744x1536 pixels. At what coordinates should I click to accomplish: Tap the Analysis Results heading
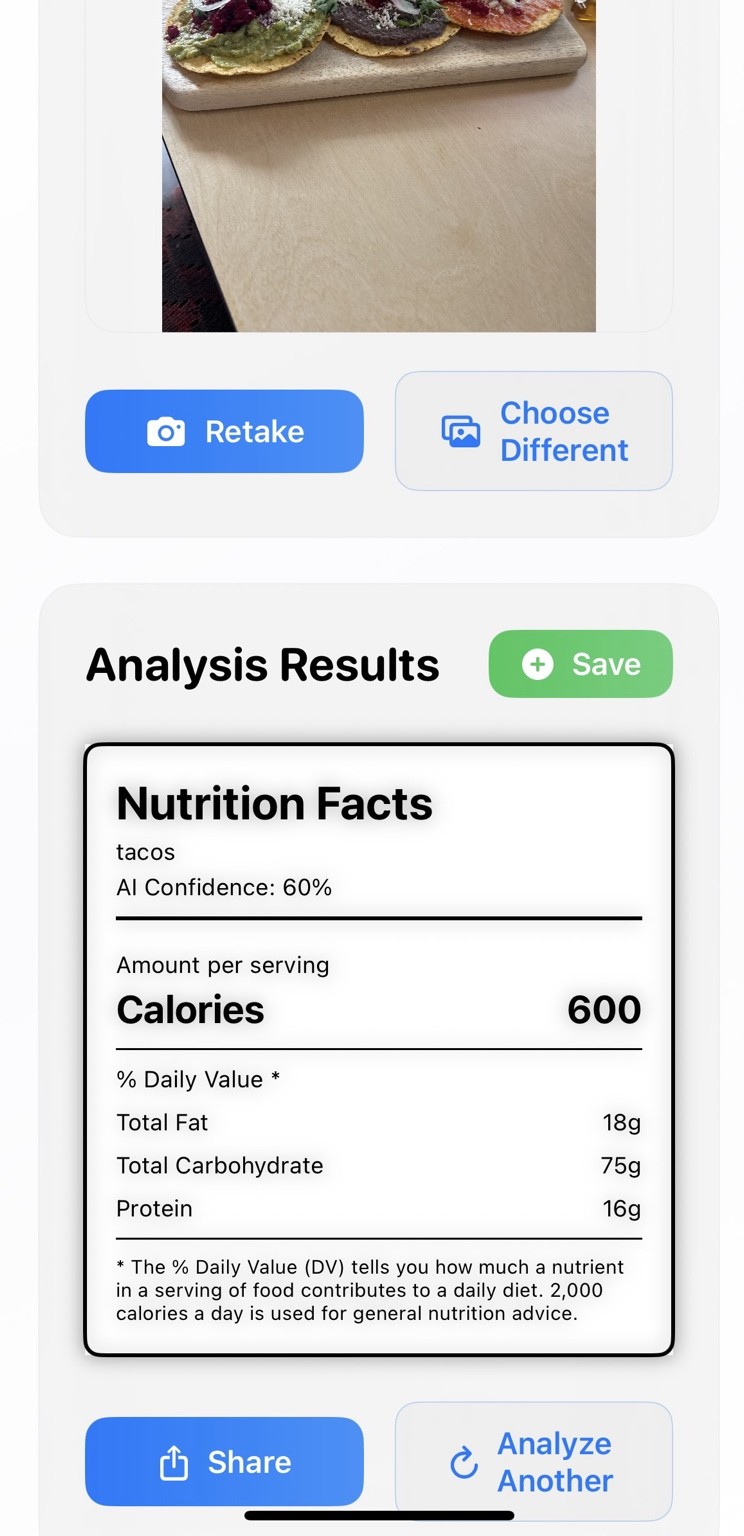pos(262,664)
